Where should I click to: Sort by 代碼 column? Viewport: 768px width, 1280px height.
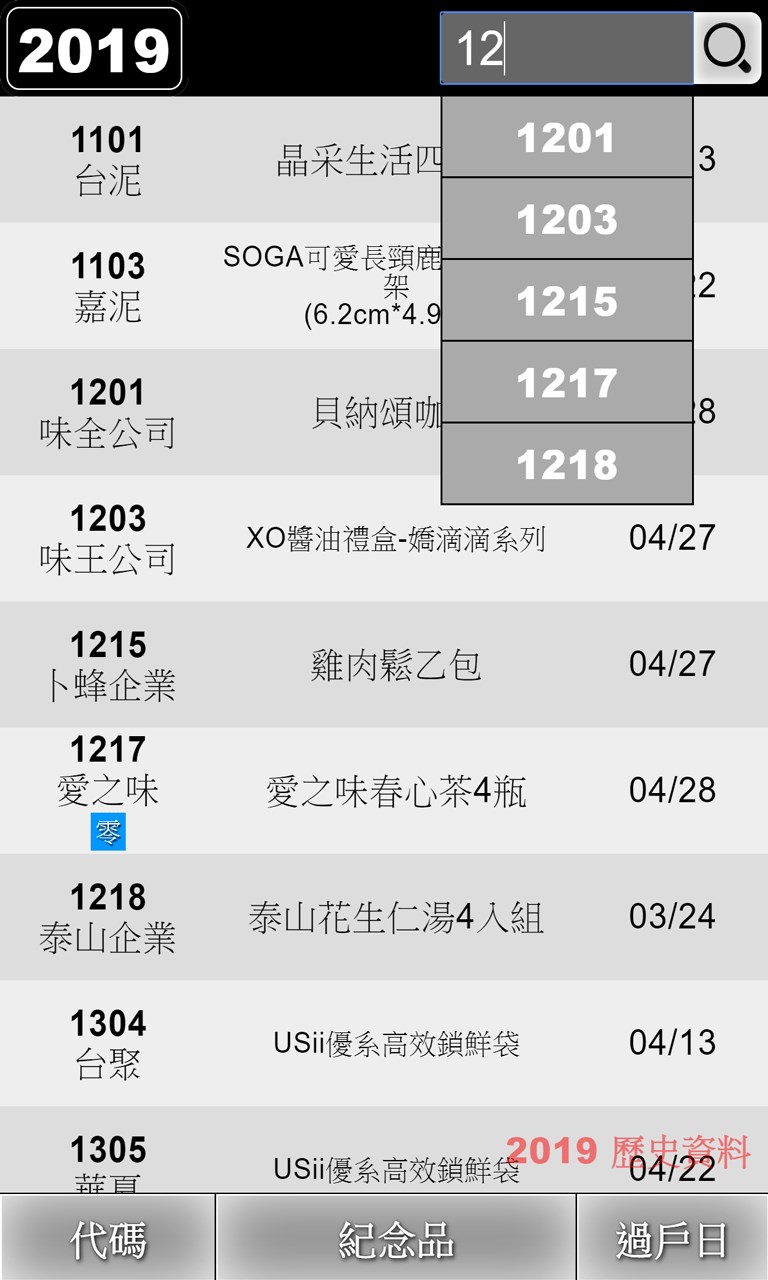pyautogui.click(x=108, y=1238)
